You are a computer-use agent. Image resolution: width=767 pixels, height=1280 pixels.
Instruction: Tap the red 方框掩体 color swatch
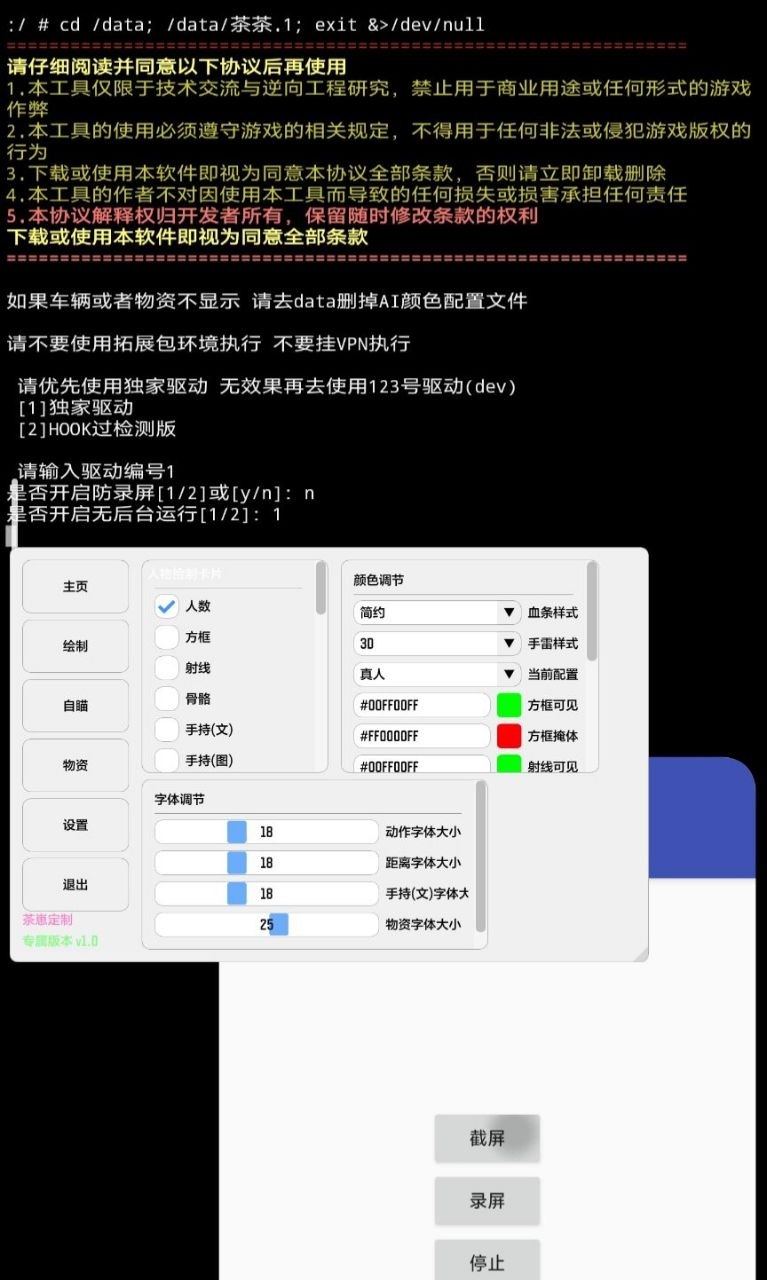tap(509, 736)
